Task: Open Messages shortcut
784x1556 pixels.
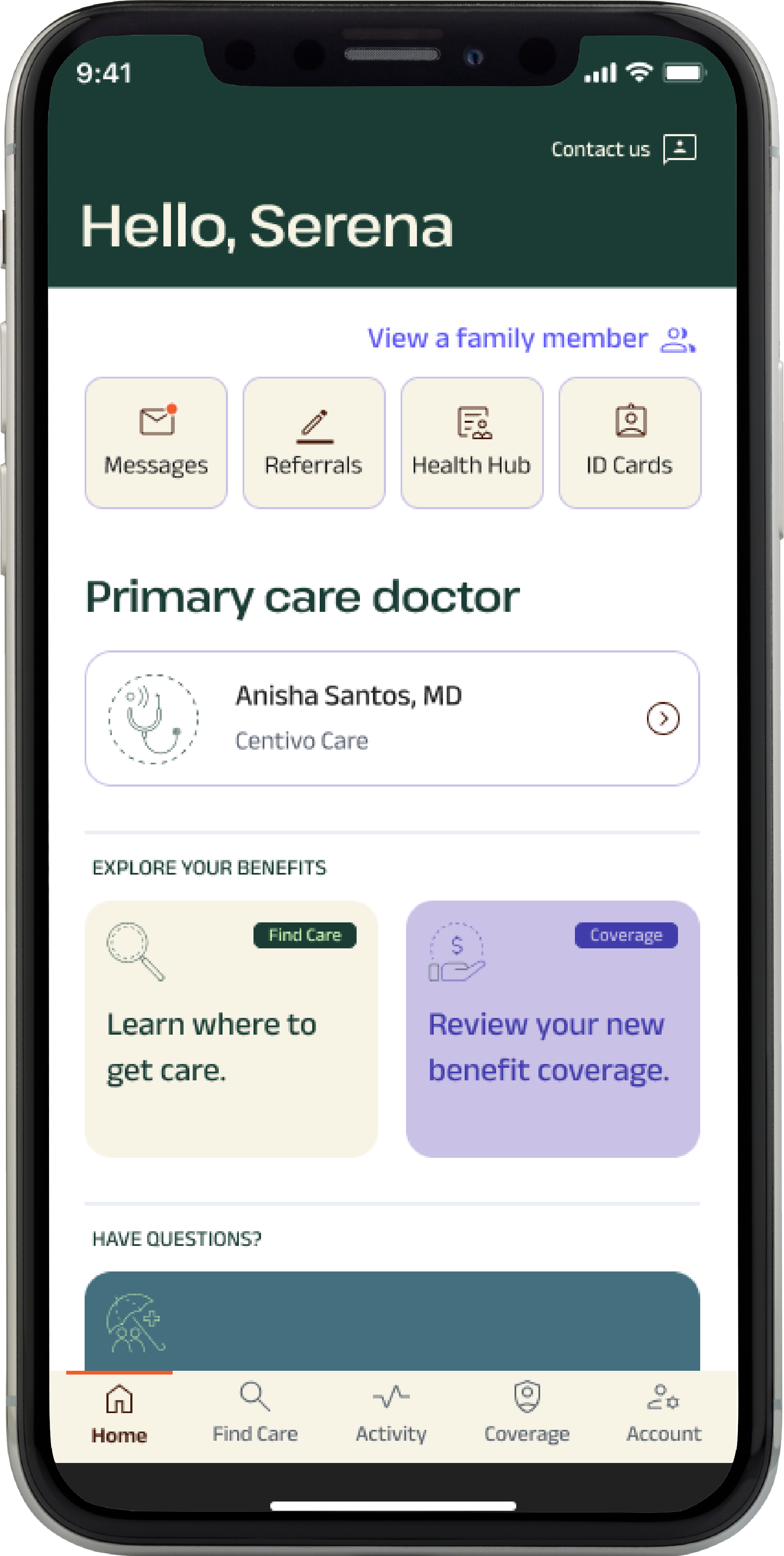Action: pos(156,443)
